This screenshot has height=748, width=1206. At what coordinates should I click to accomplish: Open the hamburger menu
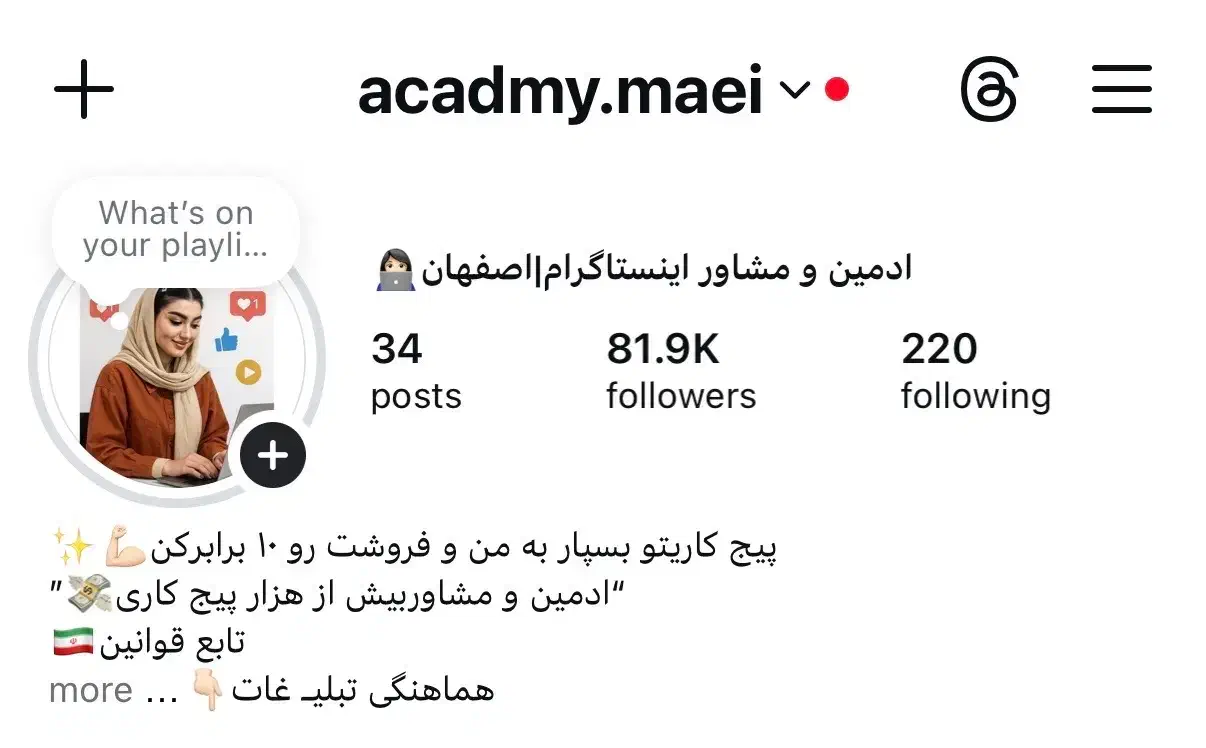(x=1121, y=90)
